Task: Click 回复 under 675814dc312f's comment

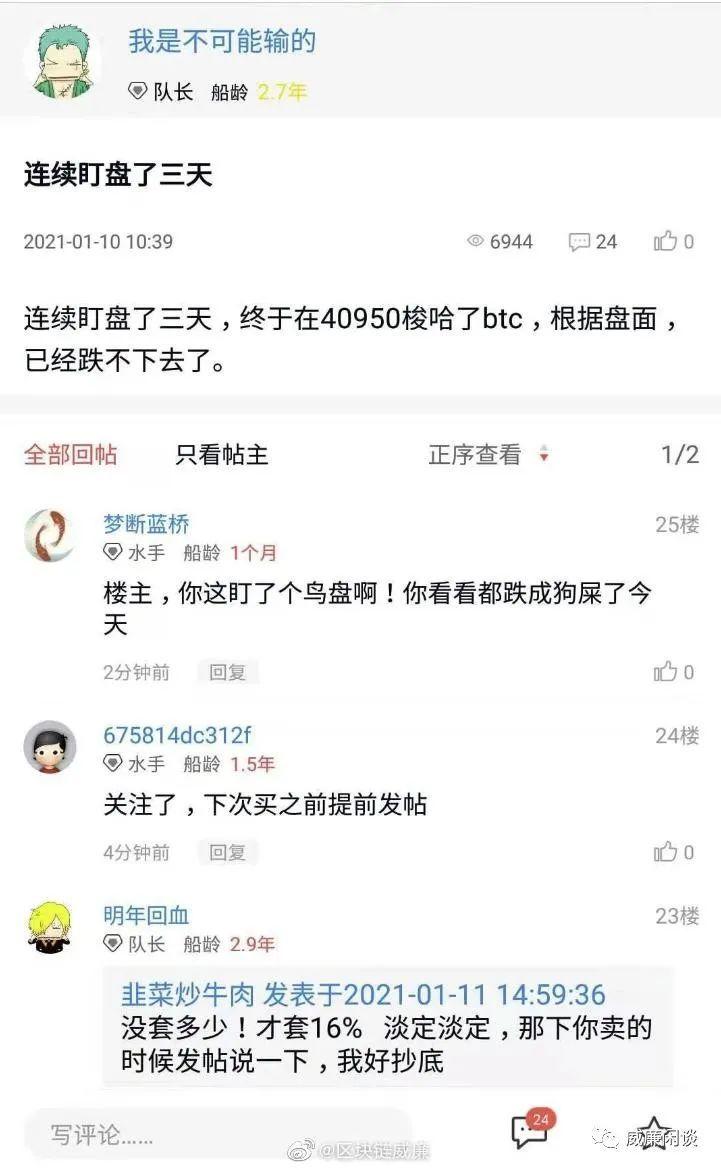Action: [226, 852]
